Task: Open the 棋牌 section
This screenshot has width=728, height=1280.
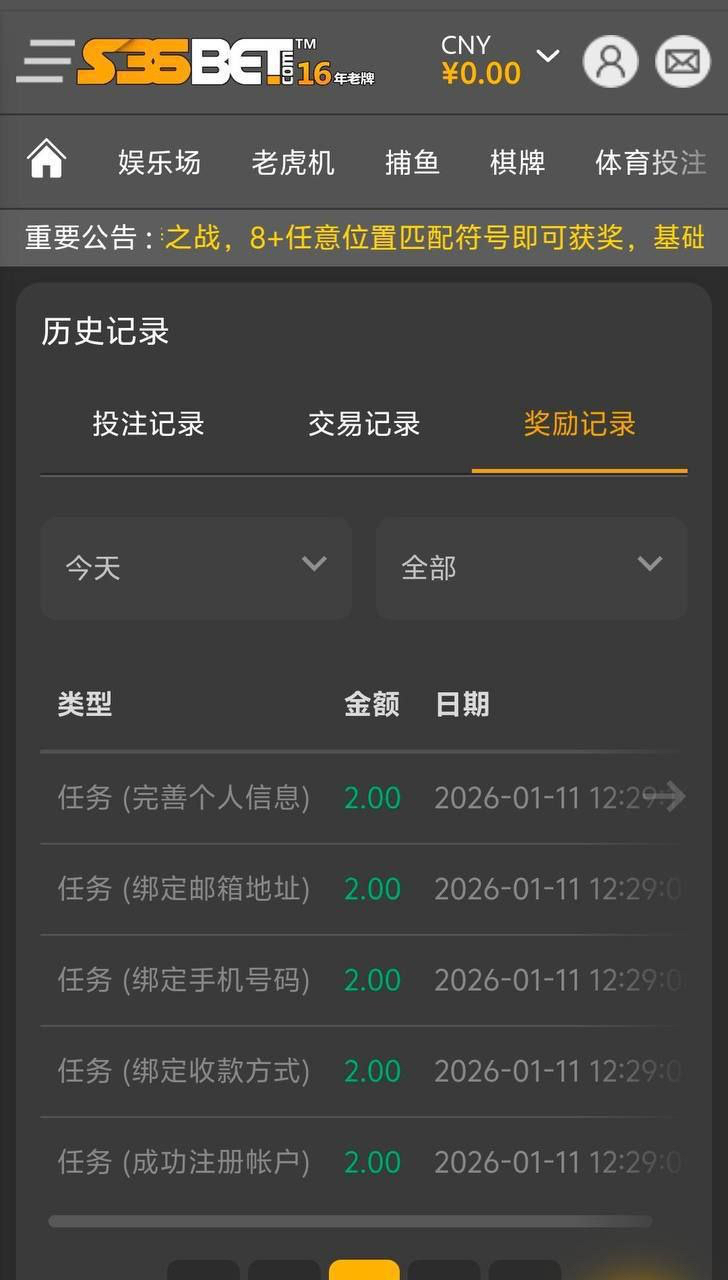Action: coord(517,162)
